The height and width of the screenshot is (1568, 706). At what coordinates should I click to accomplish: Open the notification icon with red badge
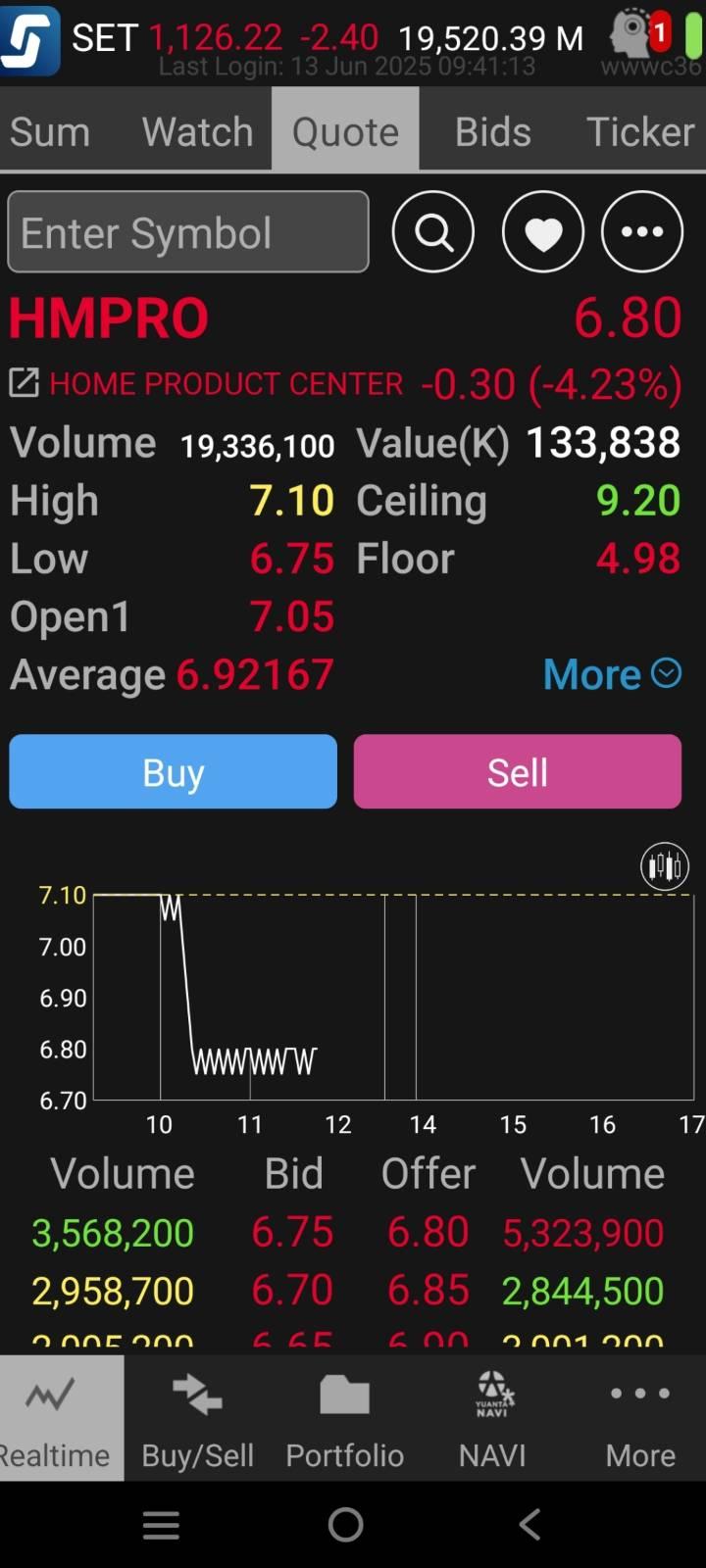[639, 34]
